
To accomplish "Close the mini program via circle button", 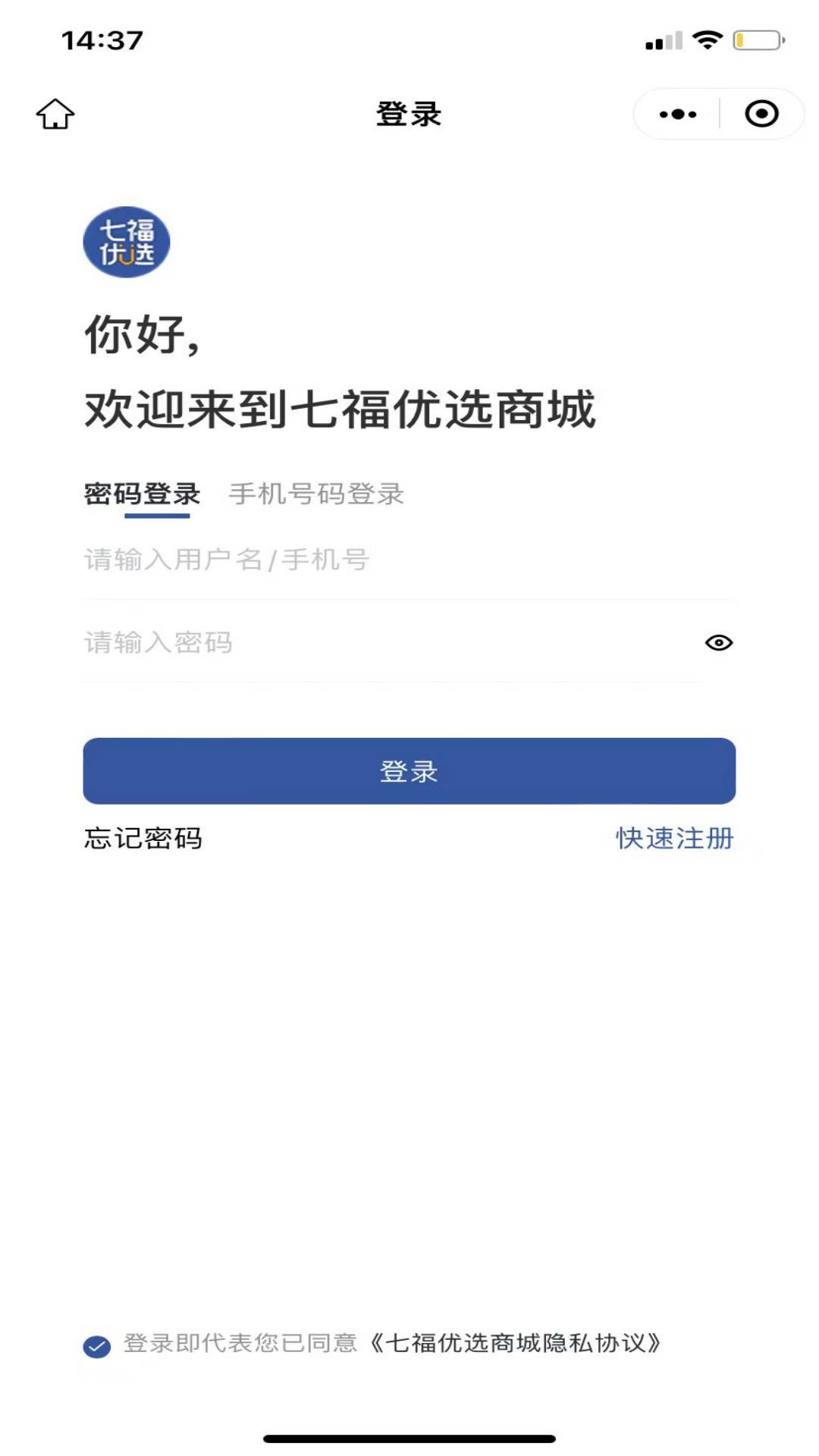I will tap(761, 114).
